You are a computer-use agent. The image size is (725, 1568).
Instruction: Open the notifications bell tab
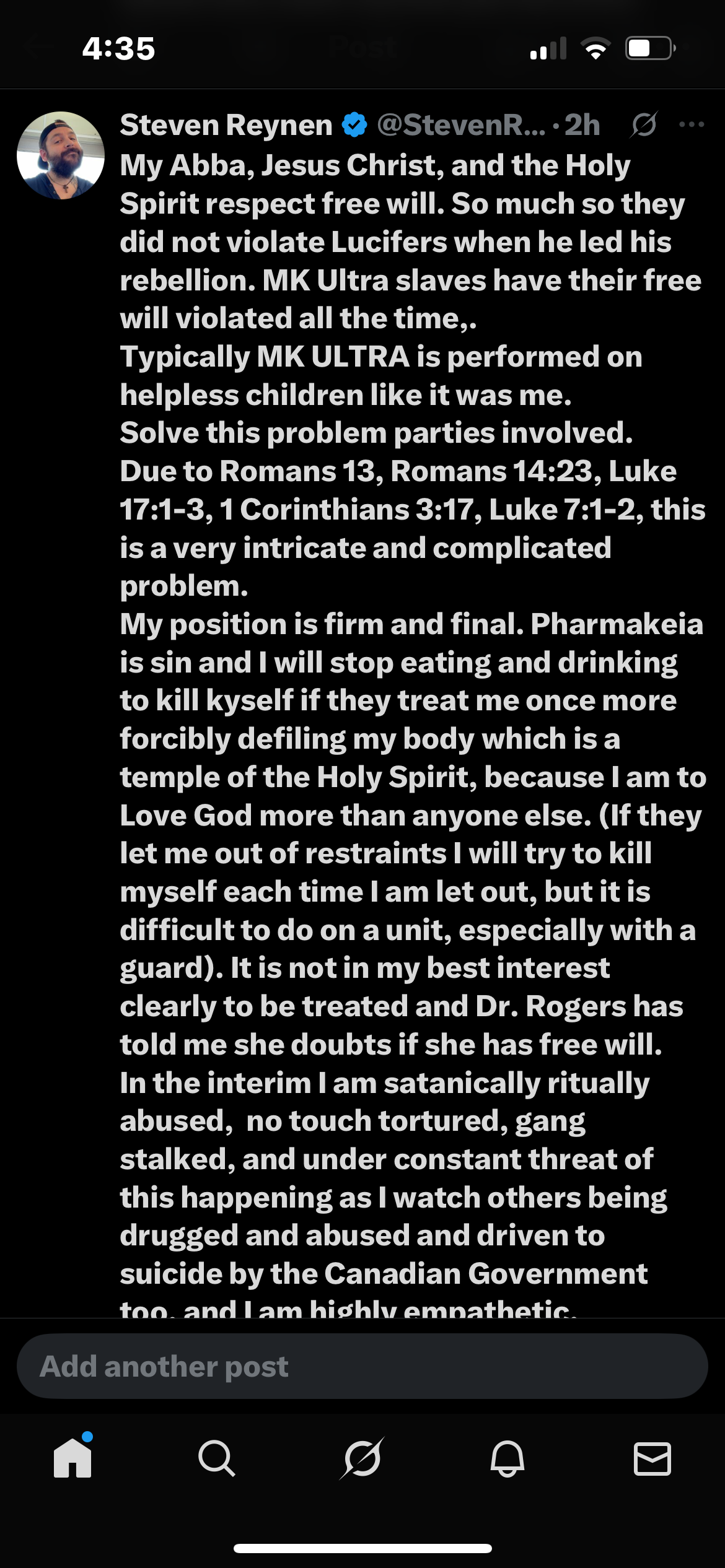[x=507, y=1458]
